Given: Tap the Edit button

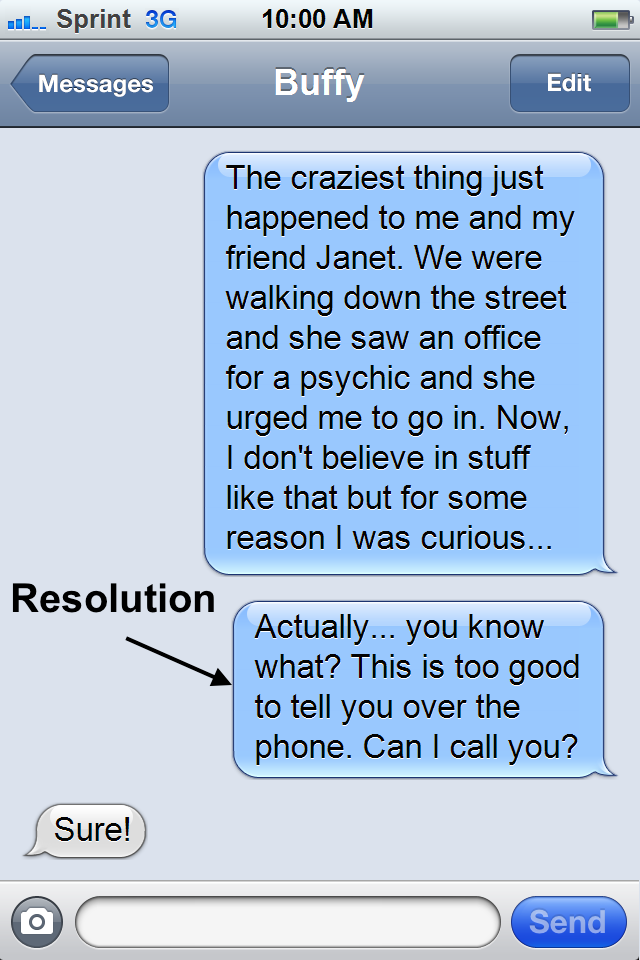Looking at the screenshot, I should tap(568, 84).
